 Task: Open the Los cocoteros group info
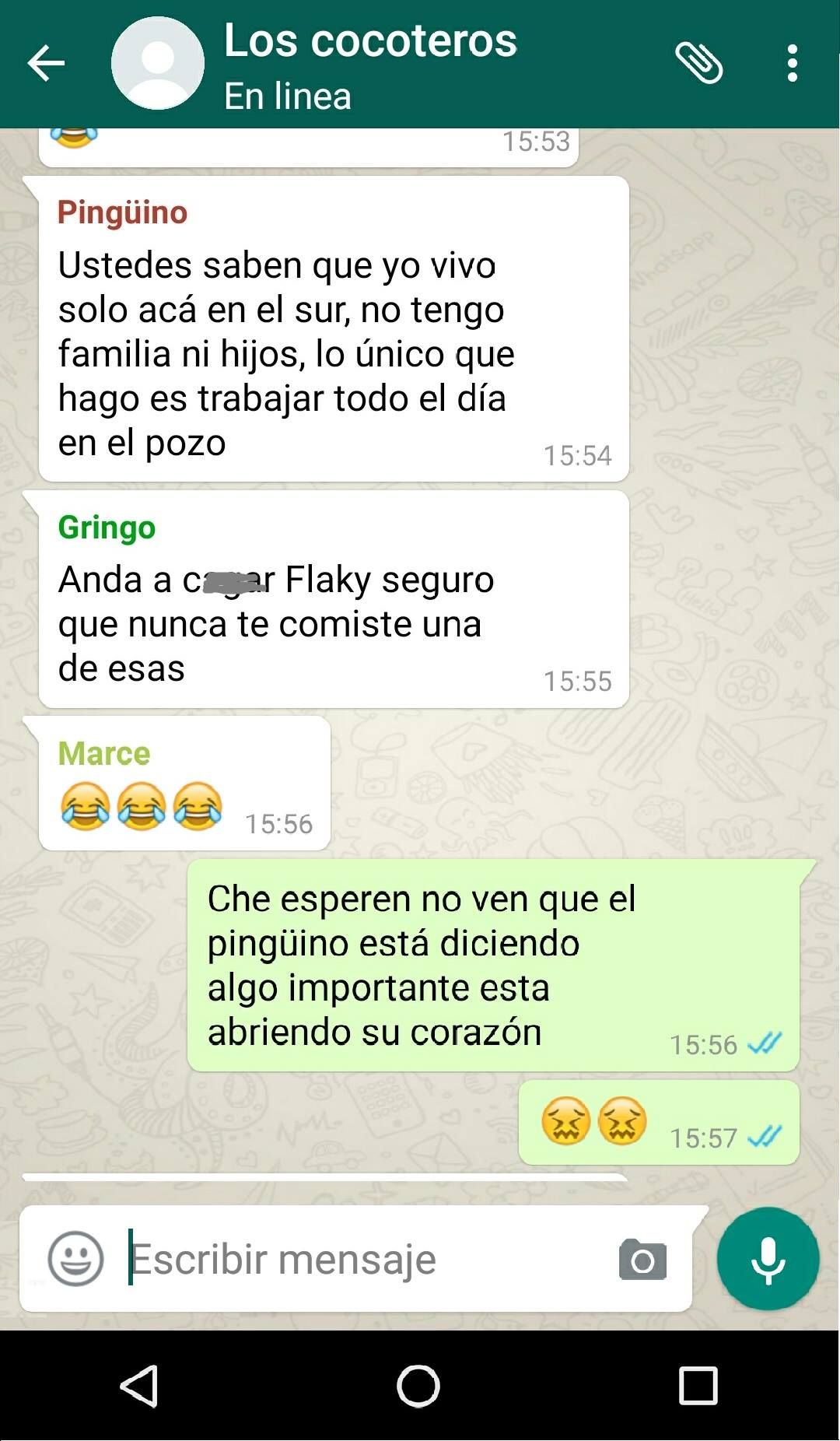point(370,65)
